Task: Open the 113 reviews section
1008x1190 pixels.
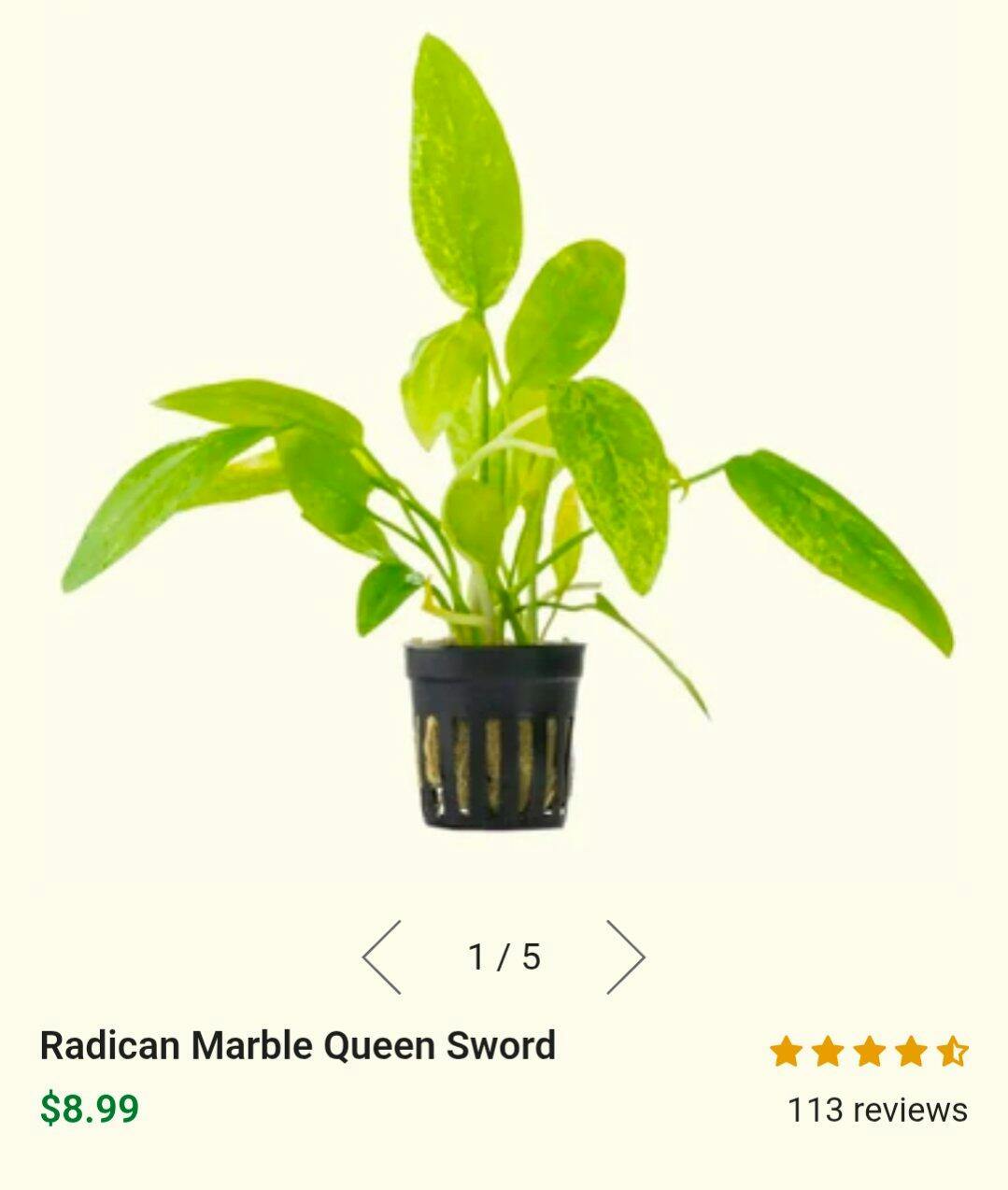Action: click(x=876, y=1110)
